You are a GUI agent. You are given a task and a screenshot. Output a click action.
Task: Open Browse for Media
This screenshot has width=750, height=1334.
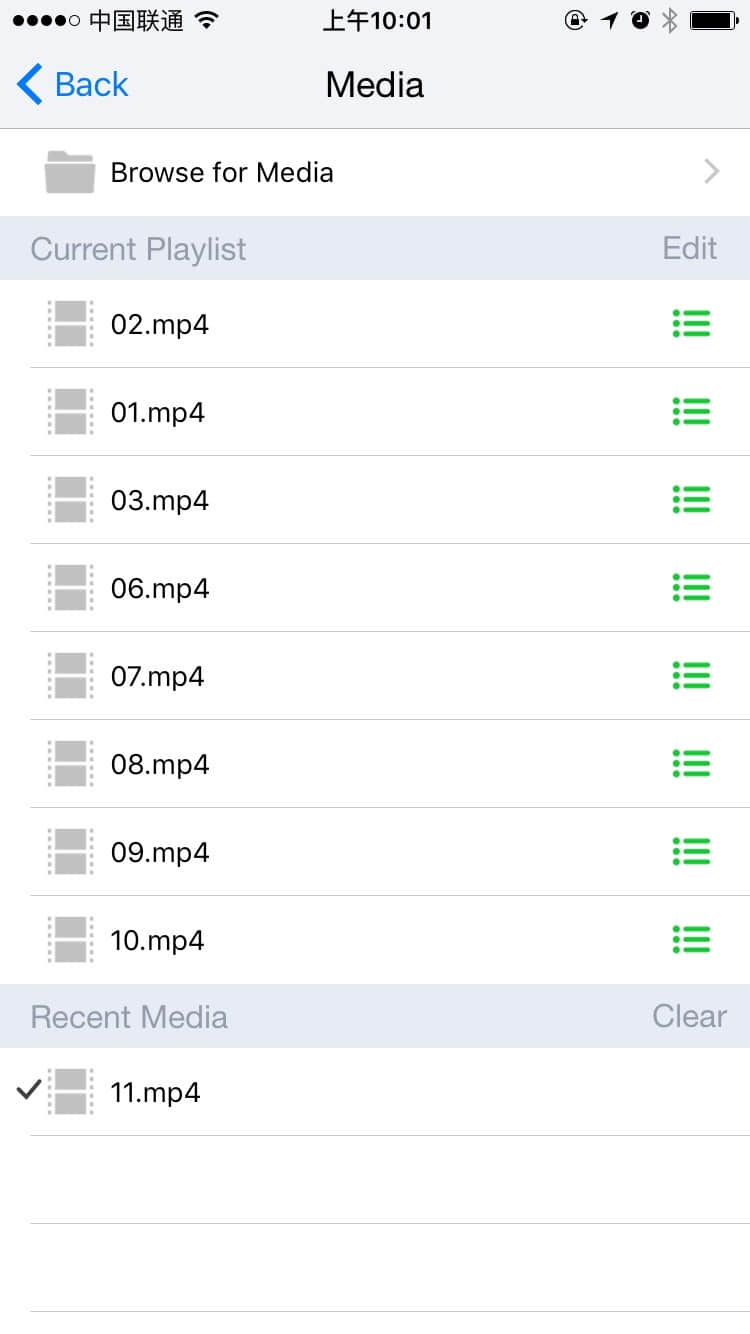(x=375, y=172)
